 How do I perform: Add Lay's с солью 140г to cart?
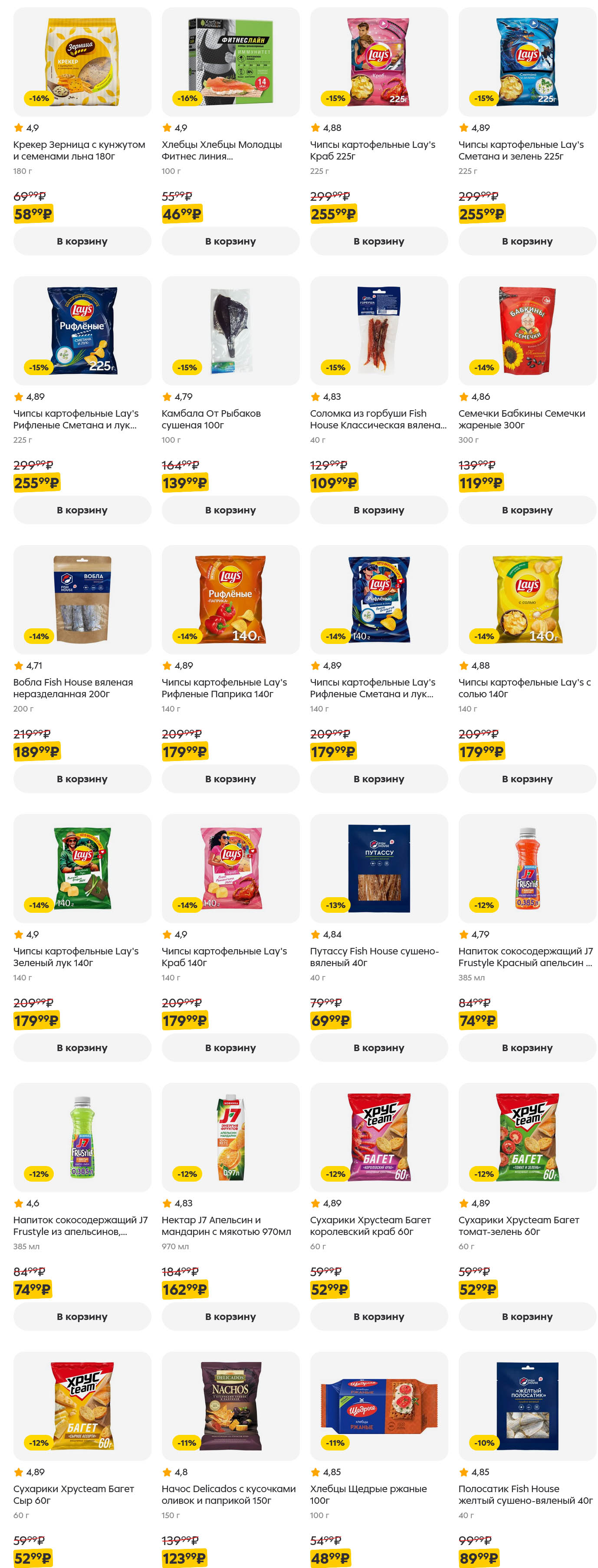point(527,778)
